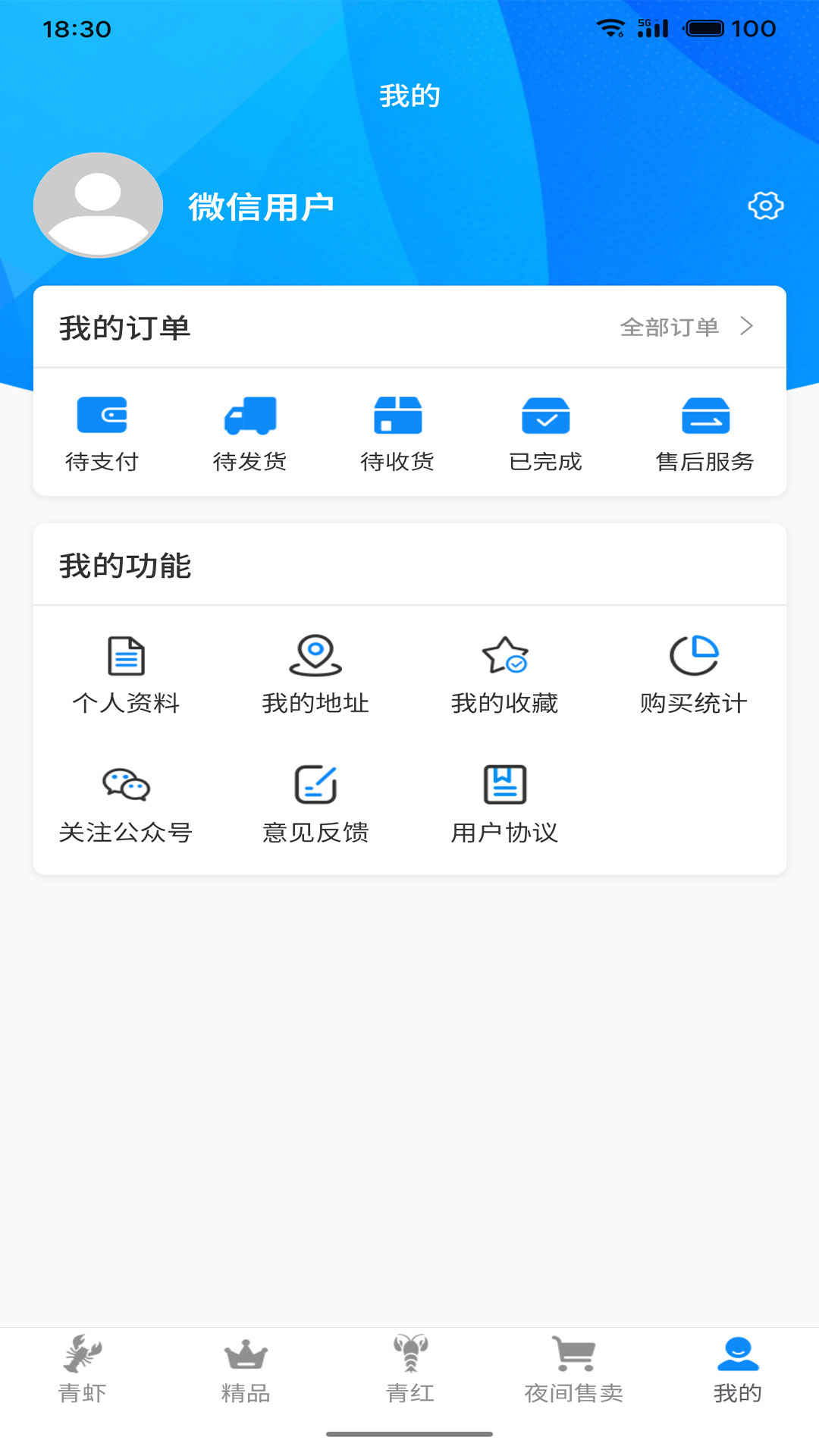
Task: Open the 我的收藏 favorites star icon
Action: (x=505, y=657)
